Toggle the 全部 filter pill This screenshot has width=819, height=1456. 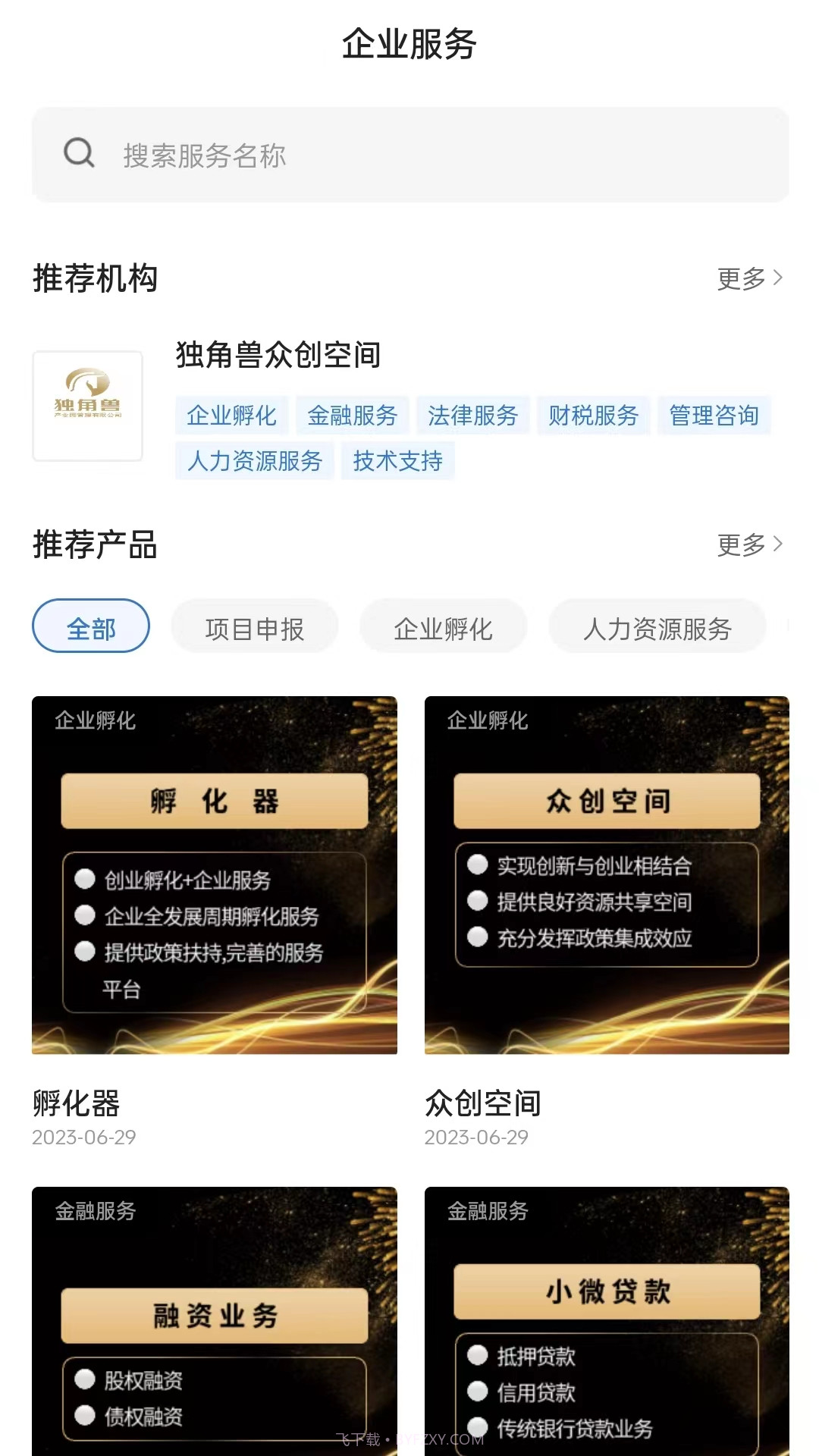pyautogui.click(x=90, y=626)
